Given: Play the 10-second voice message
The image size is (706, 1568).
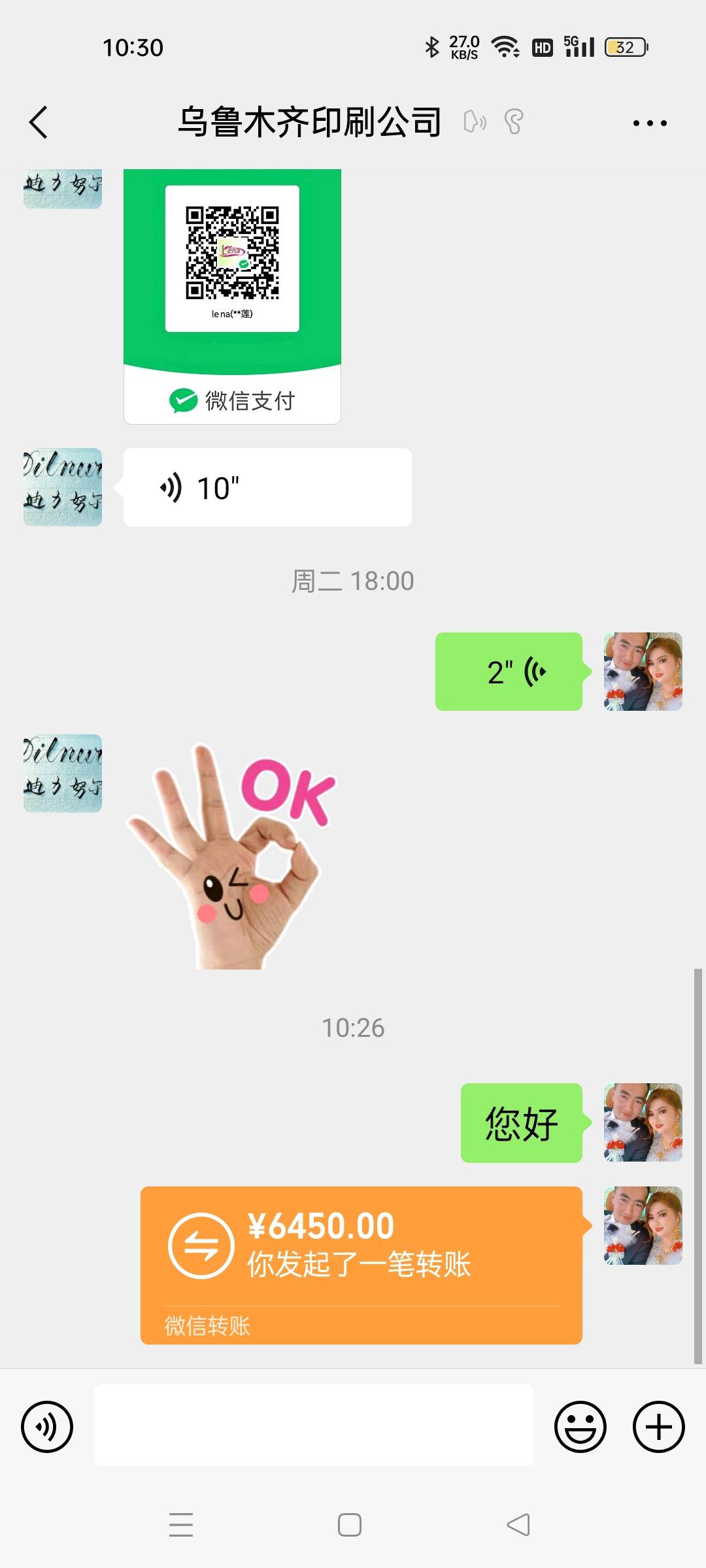Looking at the screenshot, I should pyautogui.click(x=267, y=487).
